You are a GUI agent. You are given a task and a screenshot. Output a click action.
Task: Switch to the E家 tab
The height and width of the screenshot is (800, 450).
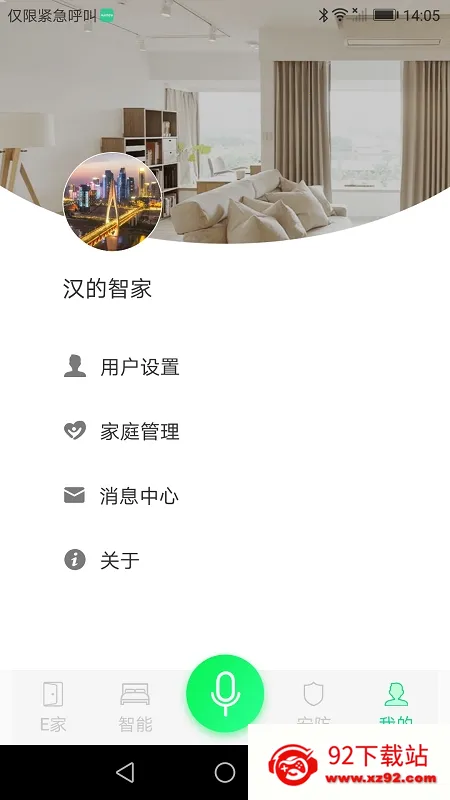(x=53, y=707)
